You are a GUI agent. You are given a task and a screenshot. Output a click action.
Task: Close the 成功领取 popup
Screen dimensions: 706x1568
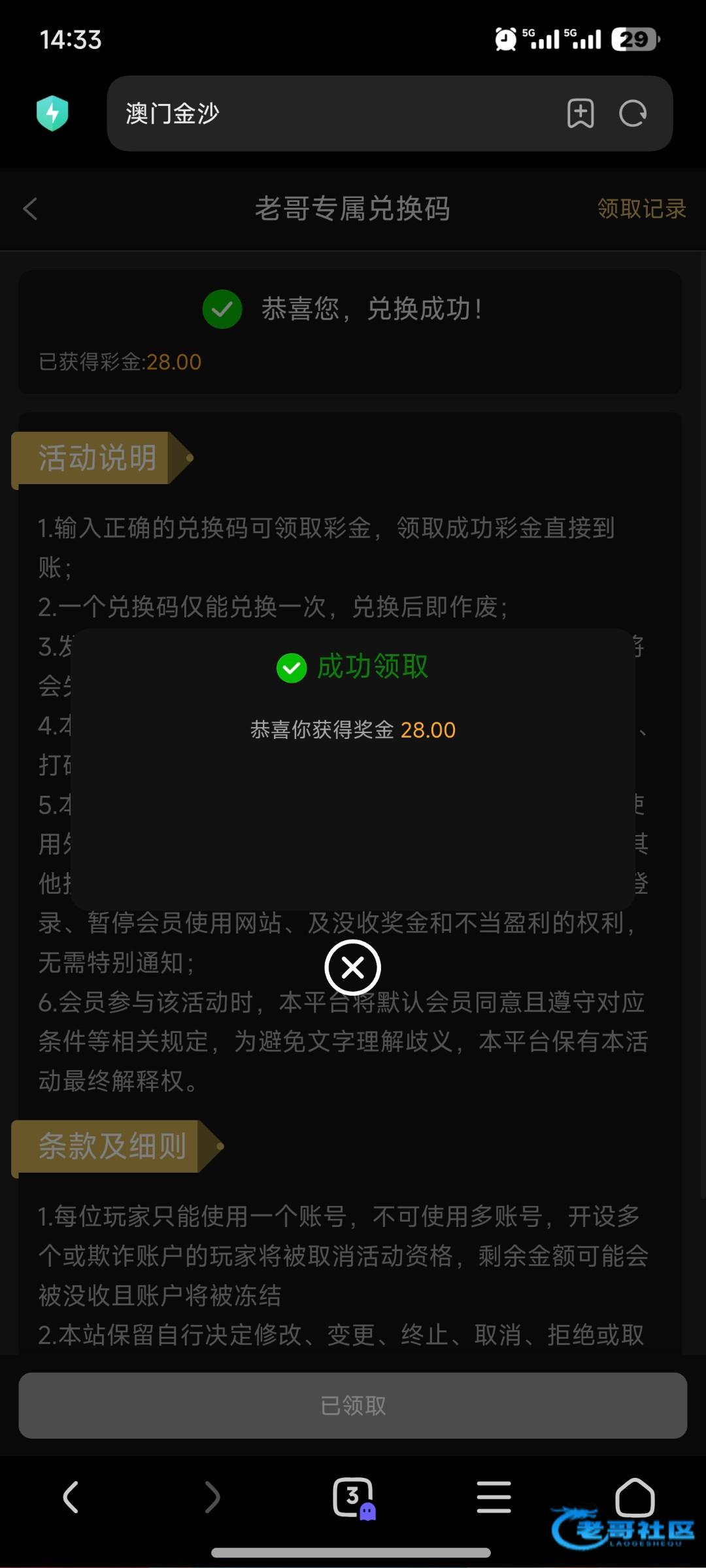(x=352, y=968)
